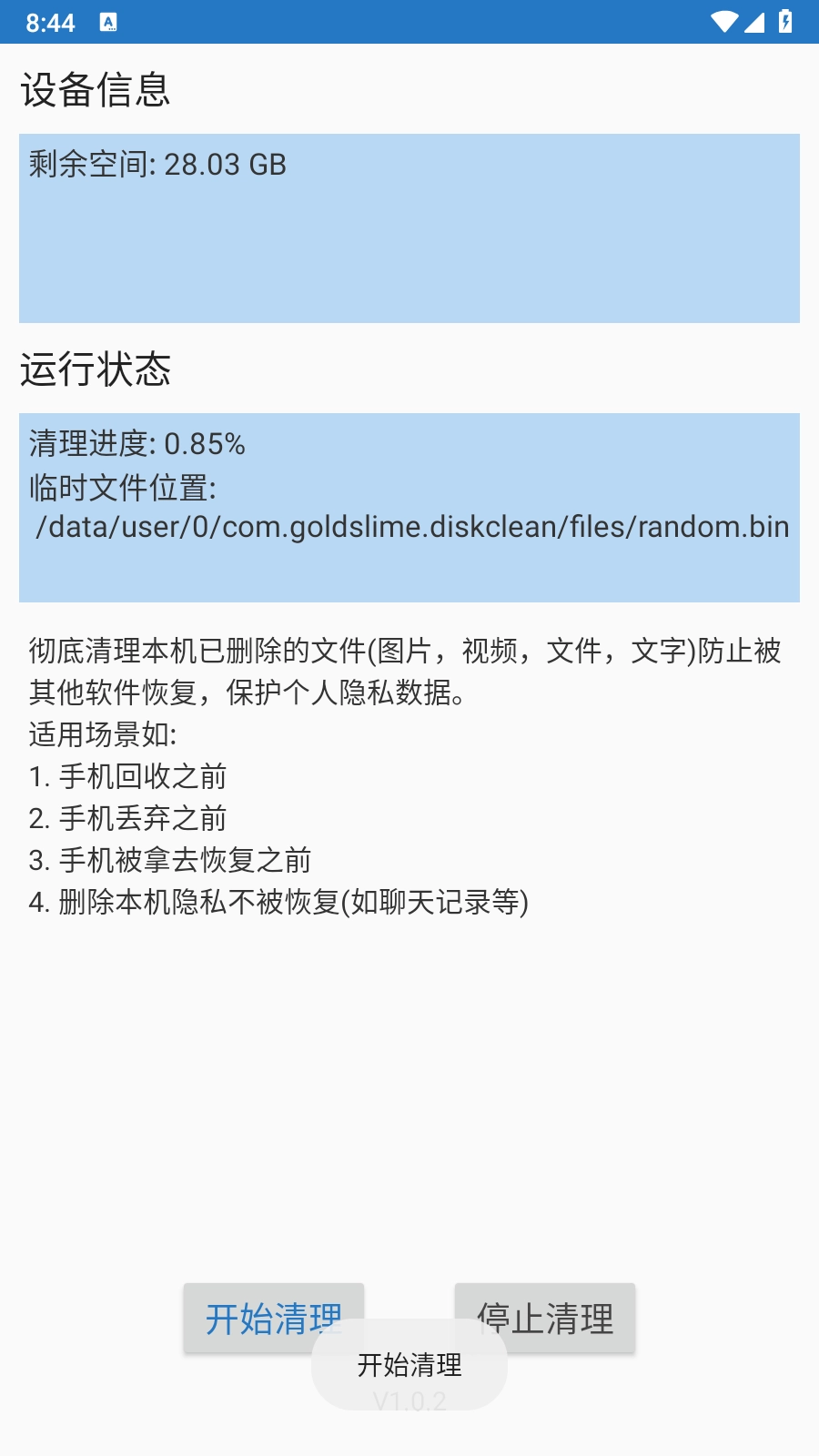The width and height of the screenshot is (819, 1456).
Task: Tap the V1.0.2 version label
Action: tap(409, 1401)
